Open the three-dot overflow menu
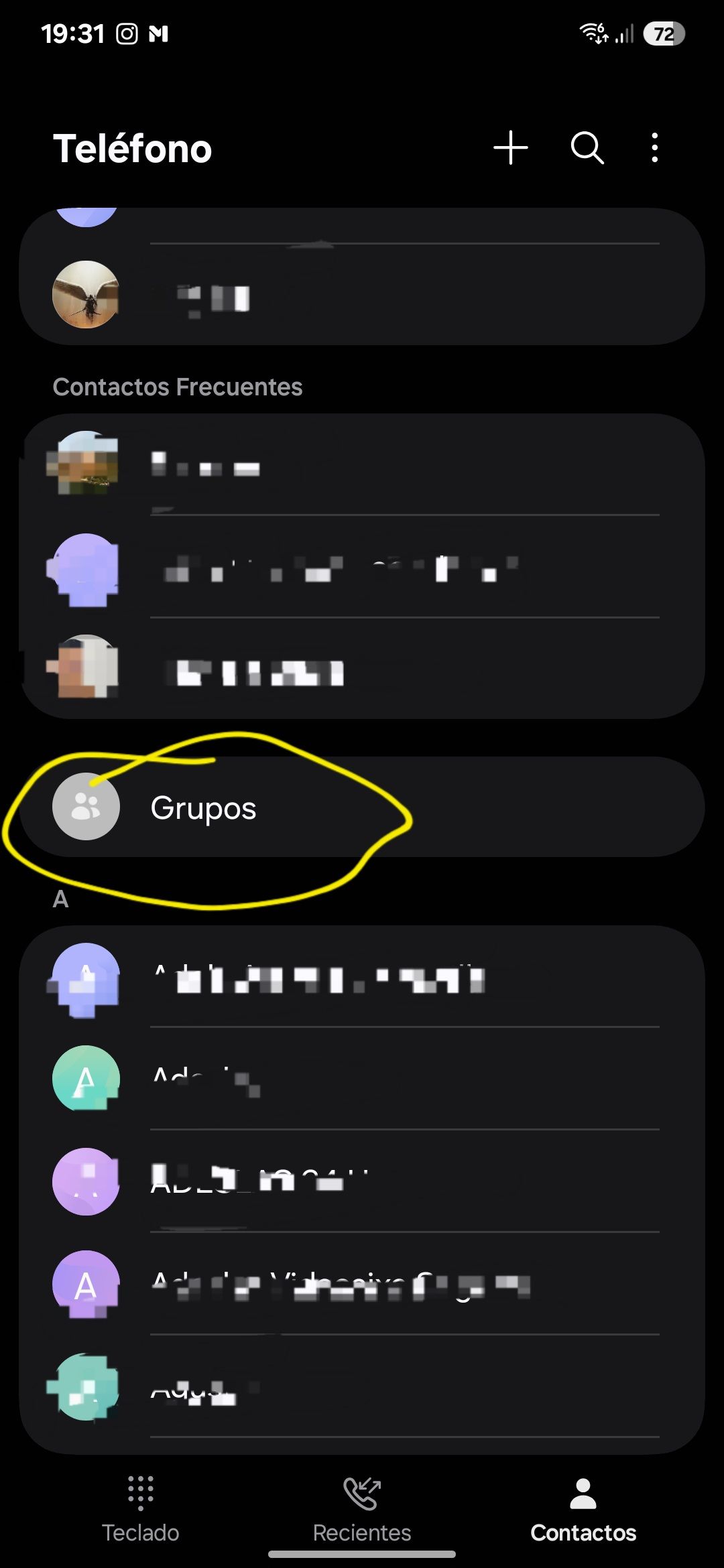The height and width of the screenshot is (1568, 724). point(654,147)
